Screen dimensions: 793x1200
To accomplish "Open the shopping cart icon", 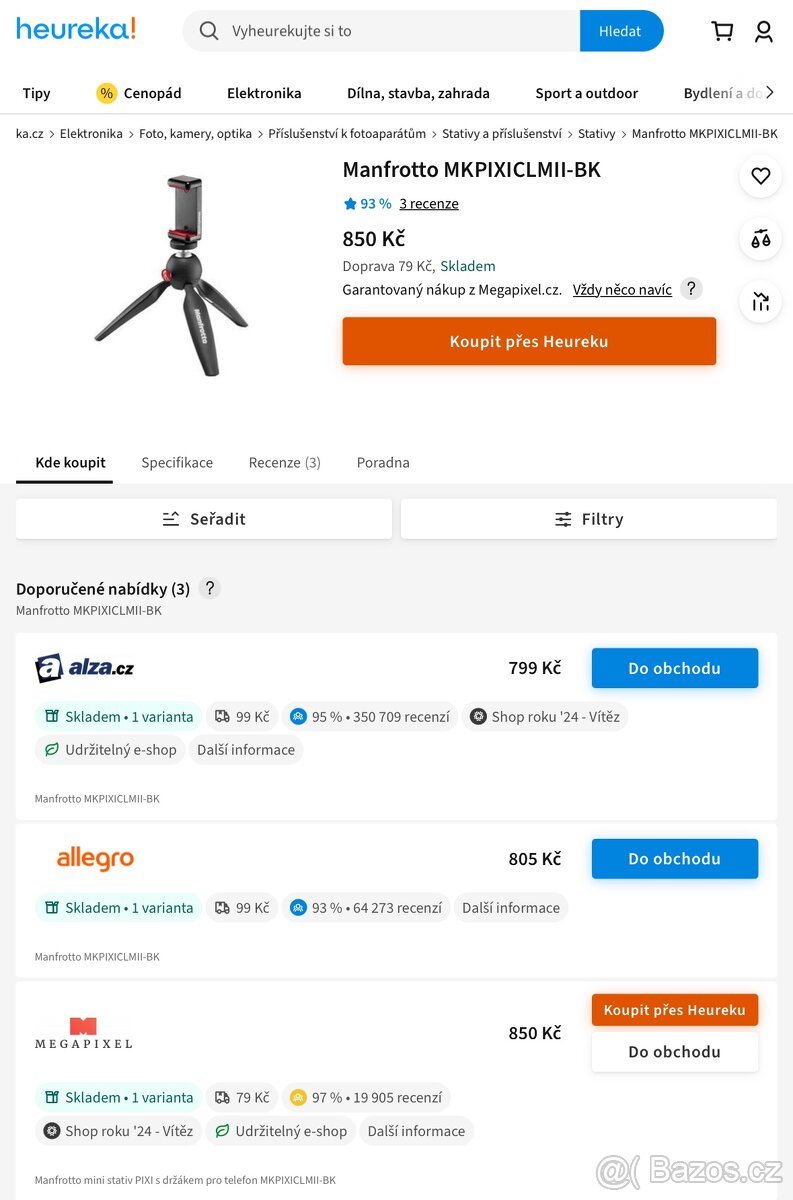I will [x=722, y=31].
